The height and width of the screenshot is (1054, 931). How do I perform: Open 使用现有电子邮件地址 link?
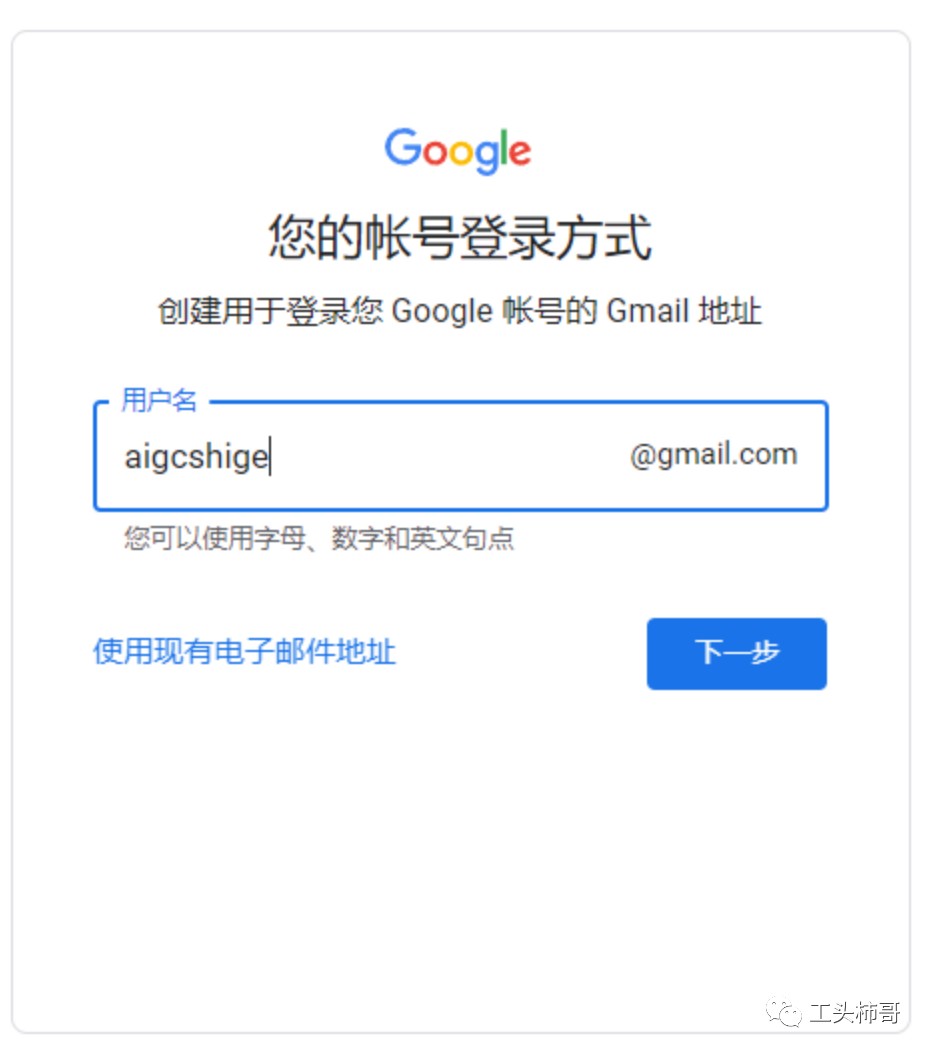[x=245, y=652]
